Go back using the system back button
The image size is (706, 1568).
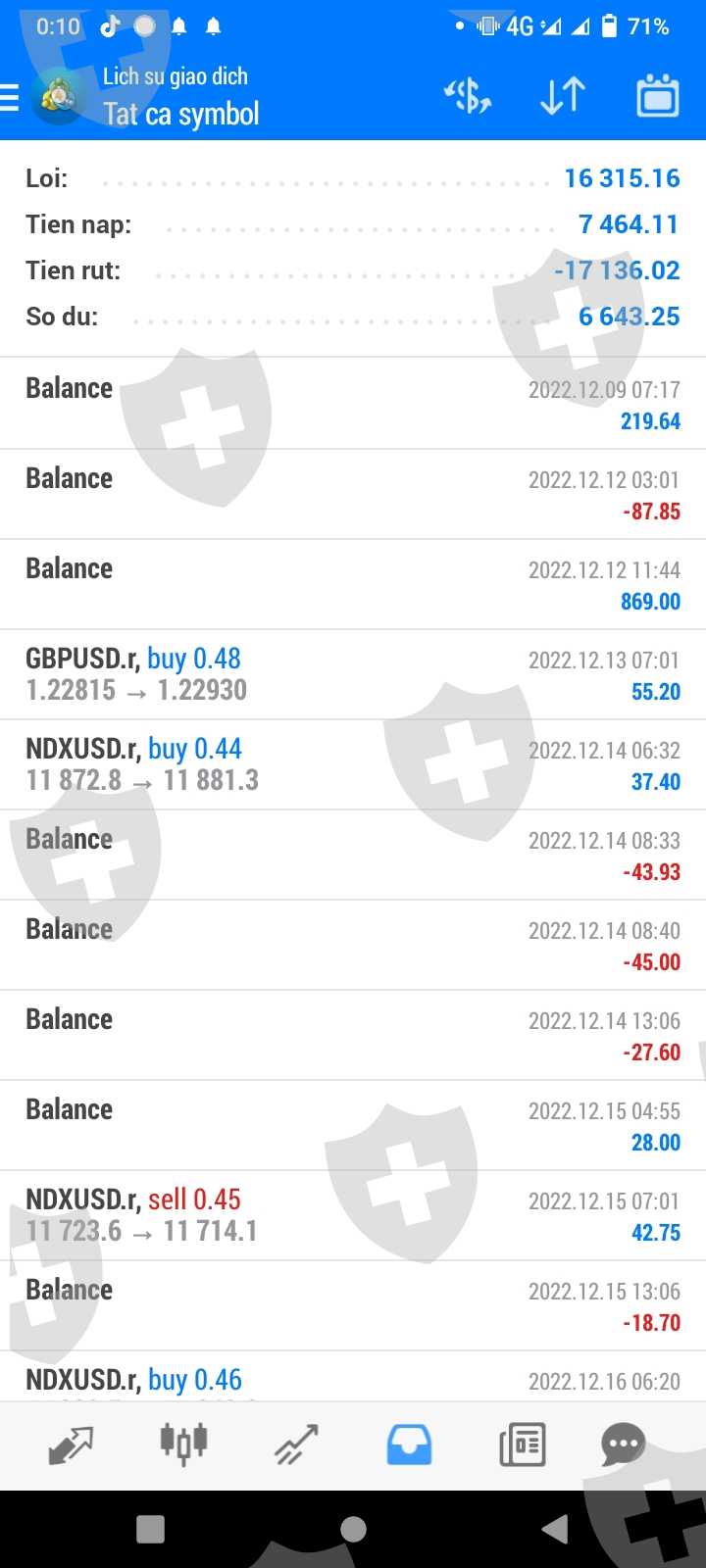(x=555, y=1529)
